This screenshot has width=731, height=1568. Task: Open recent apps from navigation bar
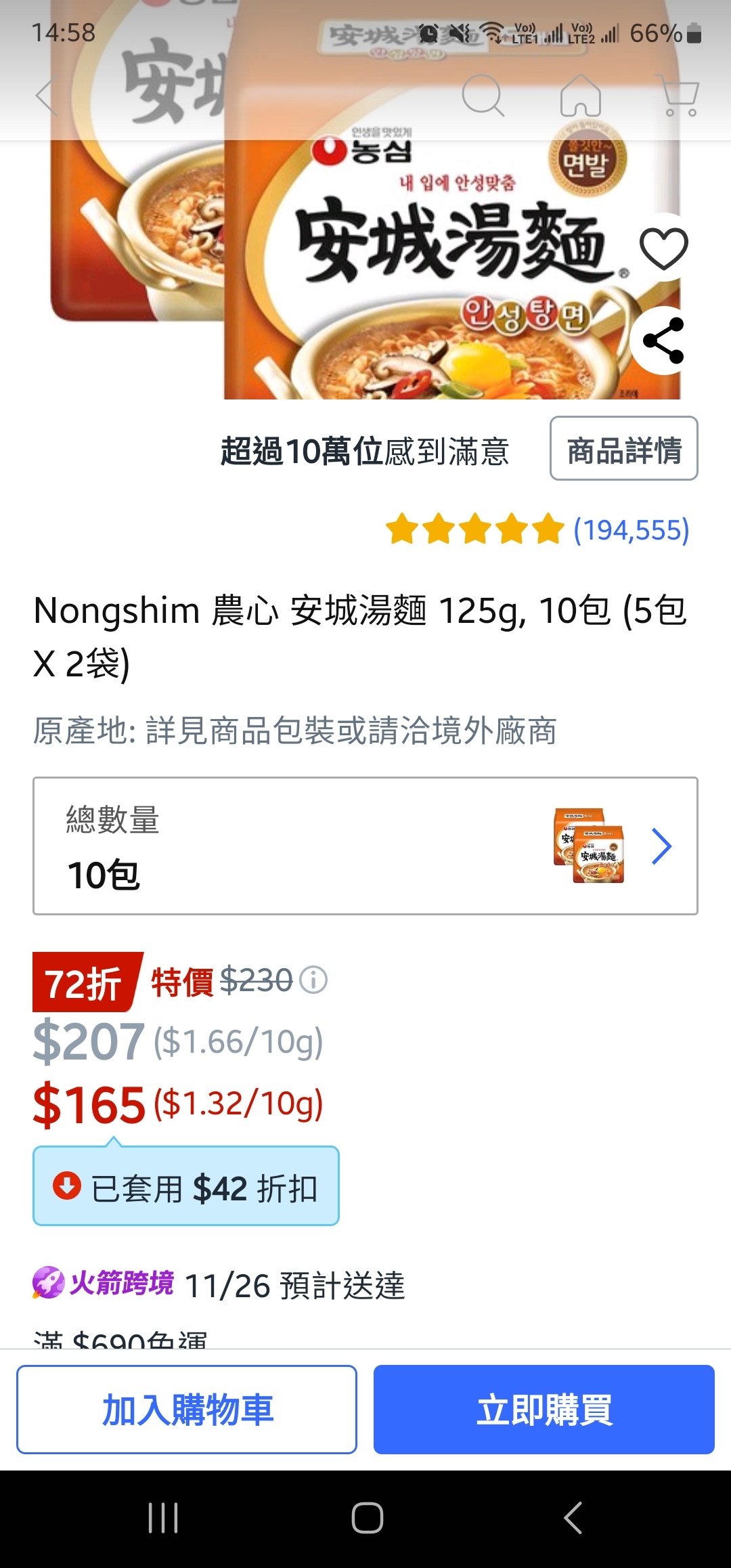click(x=163, y=1518)
